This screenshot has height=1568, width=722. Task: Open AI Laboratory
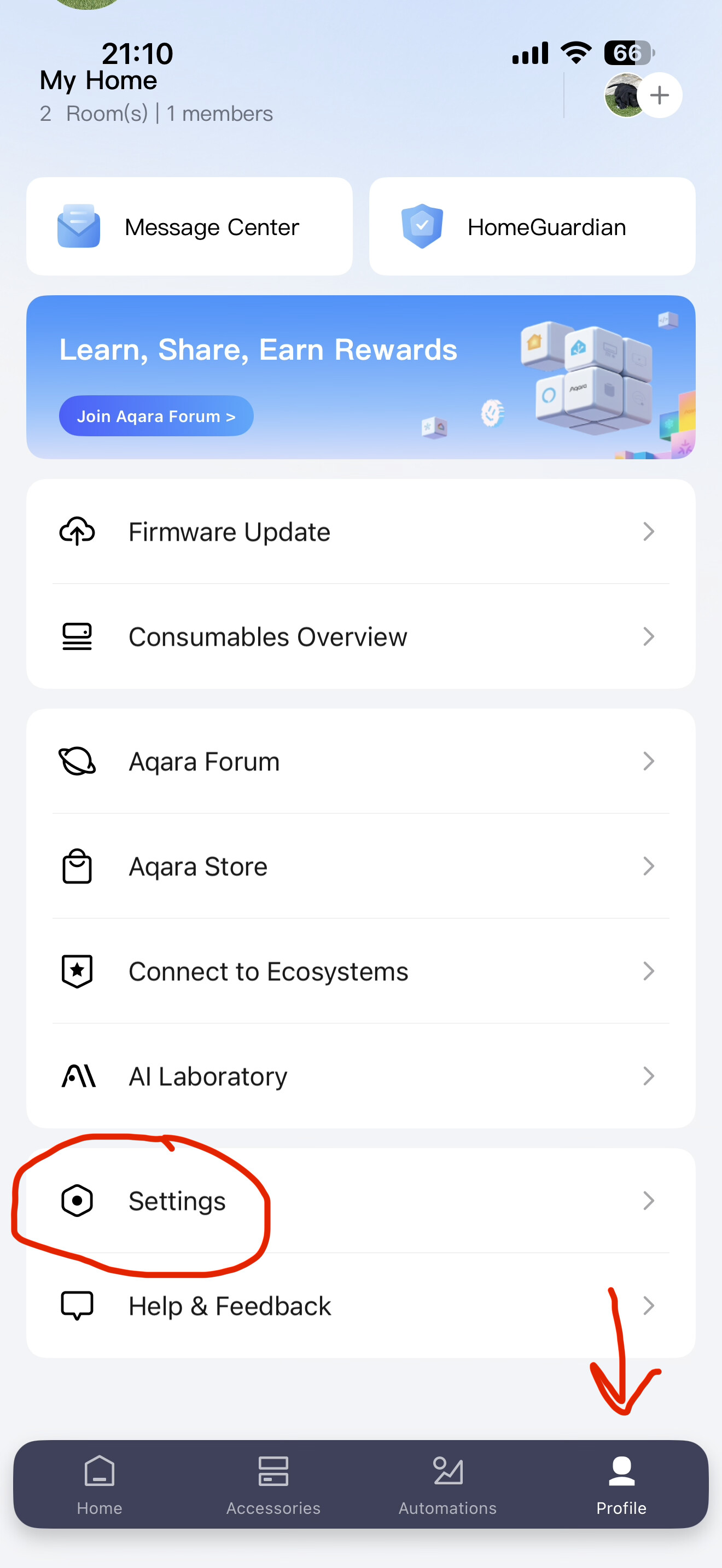360,1076
